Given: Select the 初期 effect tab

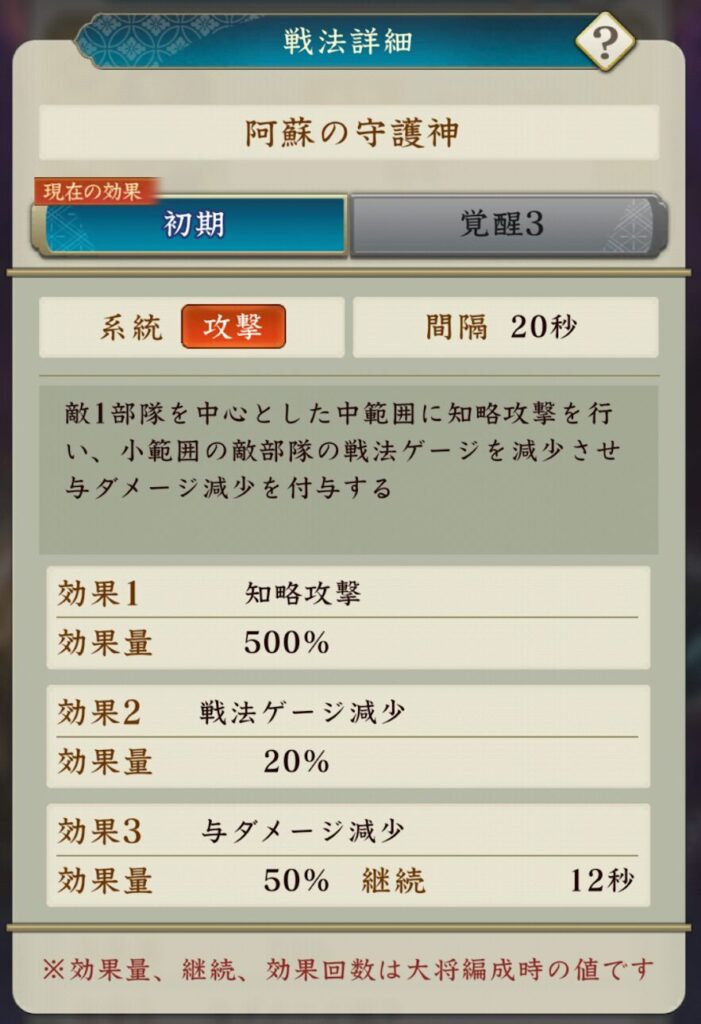Looking at the screenshot, I should point(194,224).
